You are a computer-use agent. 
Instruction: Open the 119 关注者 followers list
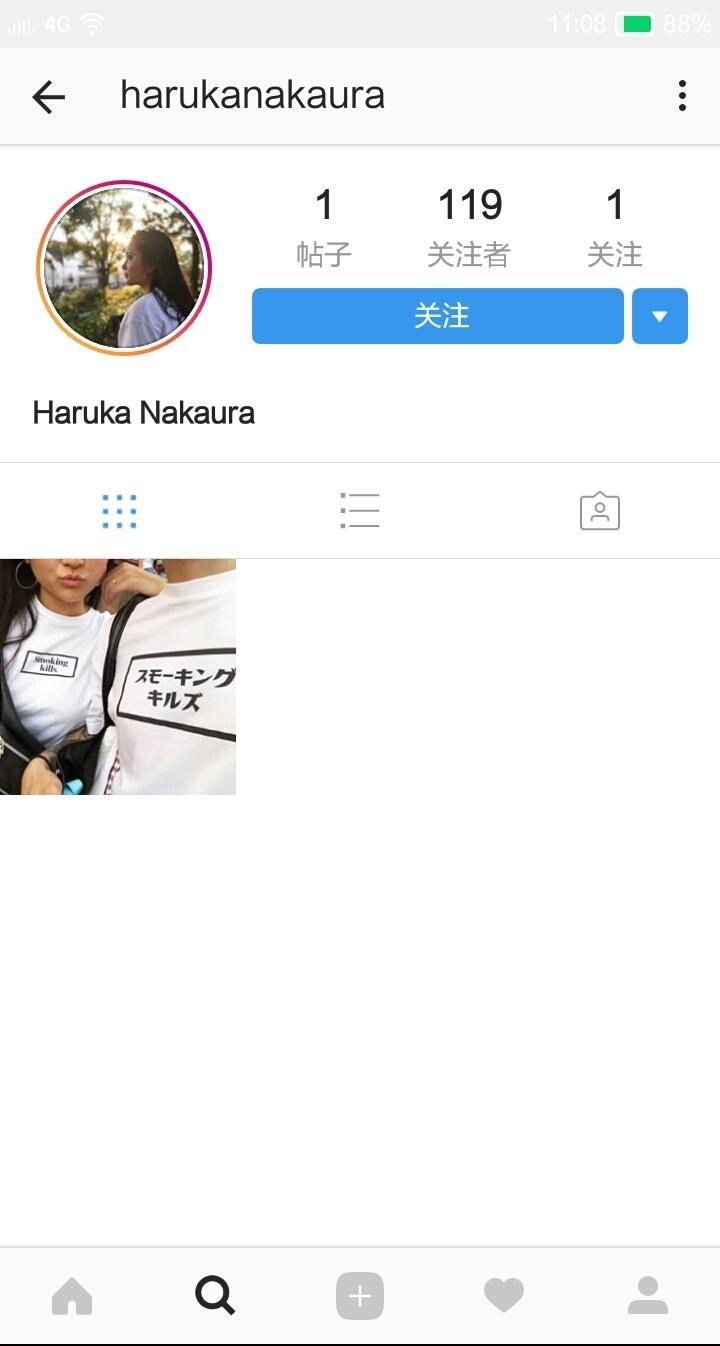pyautogui.click(x=469, y=228)
